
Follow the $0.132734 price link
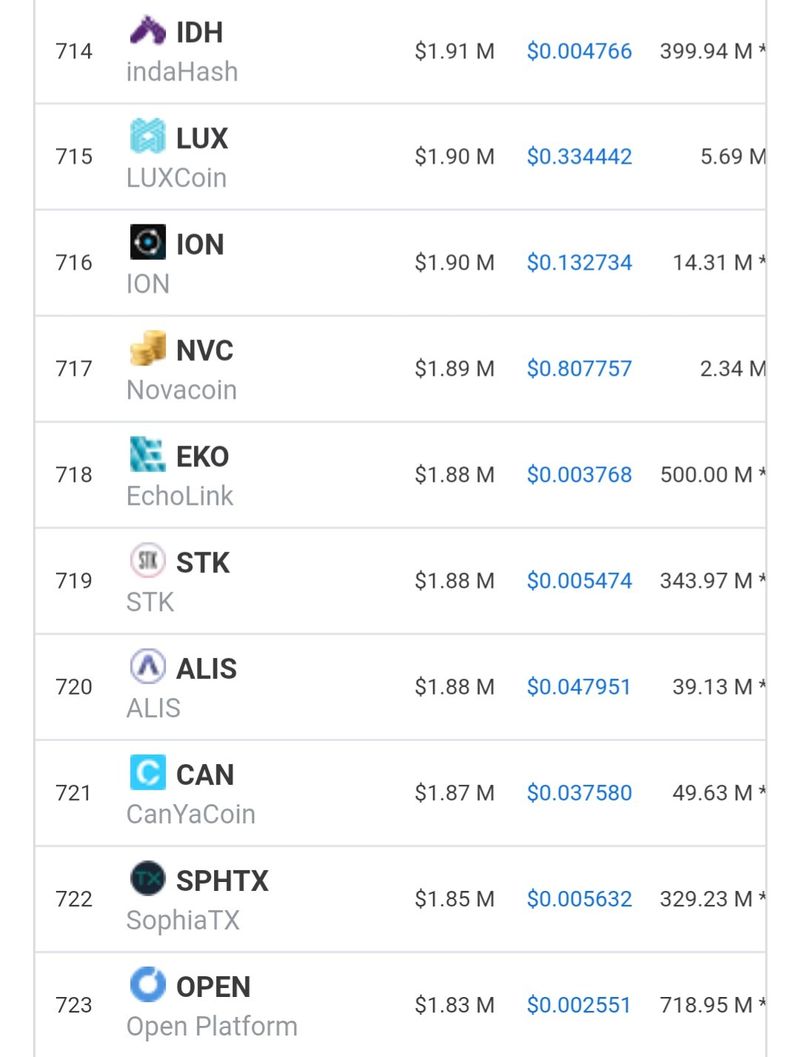(x=579, y=263)
